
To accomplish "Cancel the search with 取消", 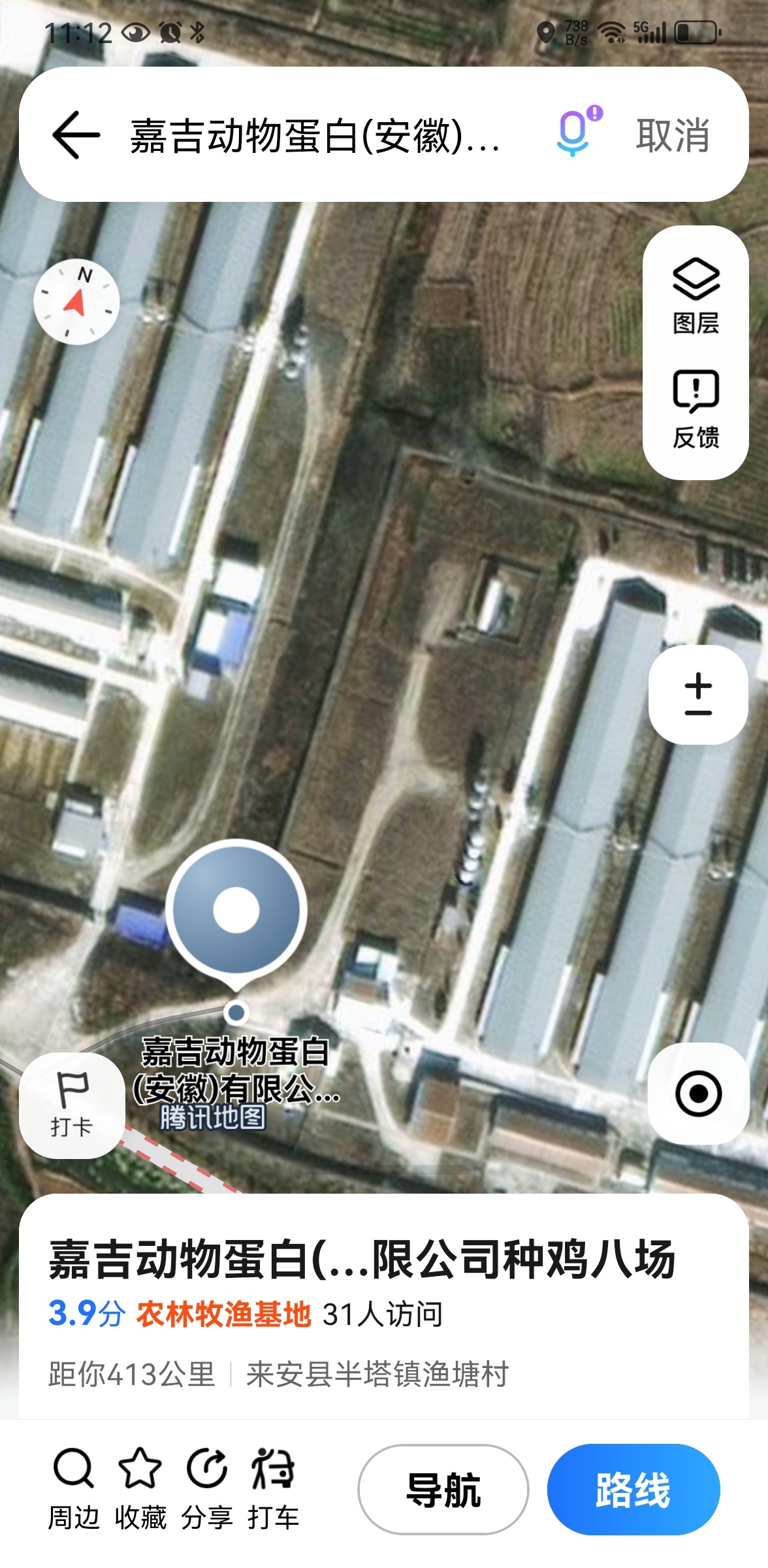I will click(673, 135).
